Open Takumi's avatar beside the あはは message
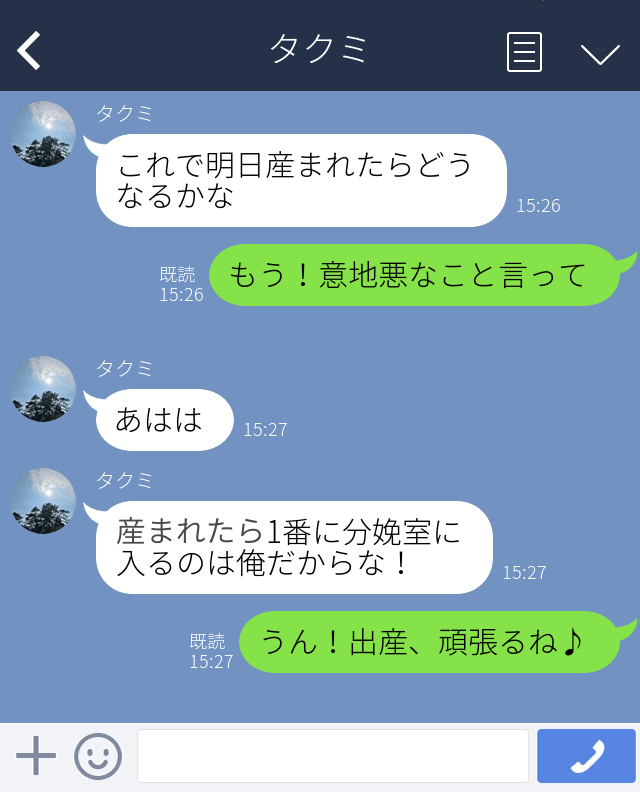The height and width of the screenshot is (792, 640). pos(43,389)
